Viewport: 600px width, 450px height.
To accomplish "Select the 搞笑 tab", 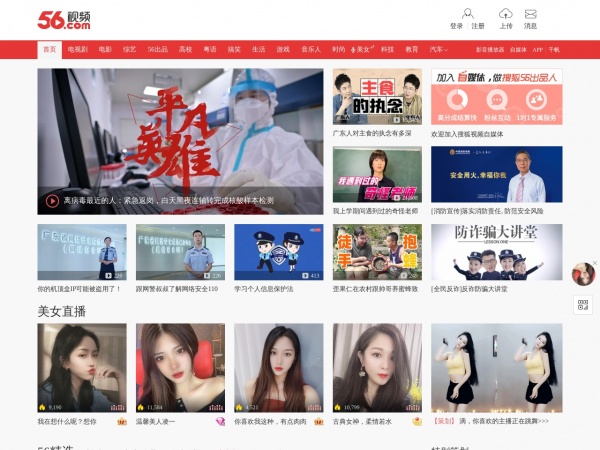I will [x=234, y=49].
